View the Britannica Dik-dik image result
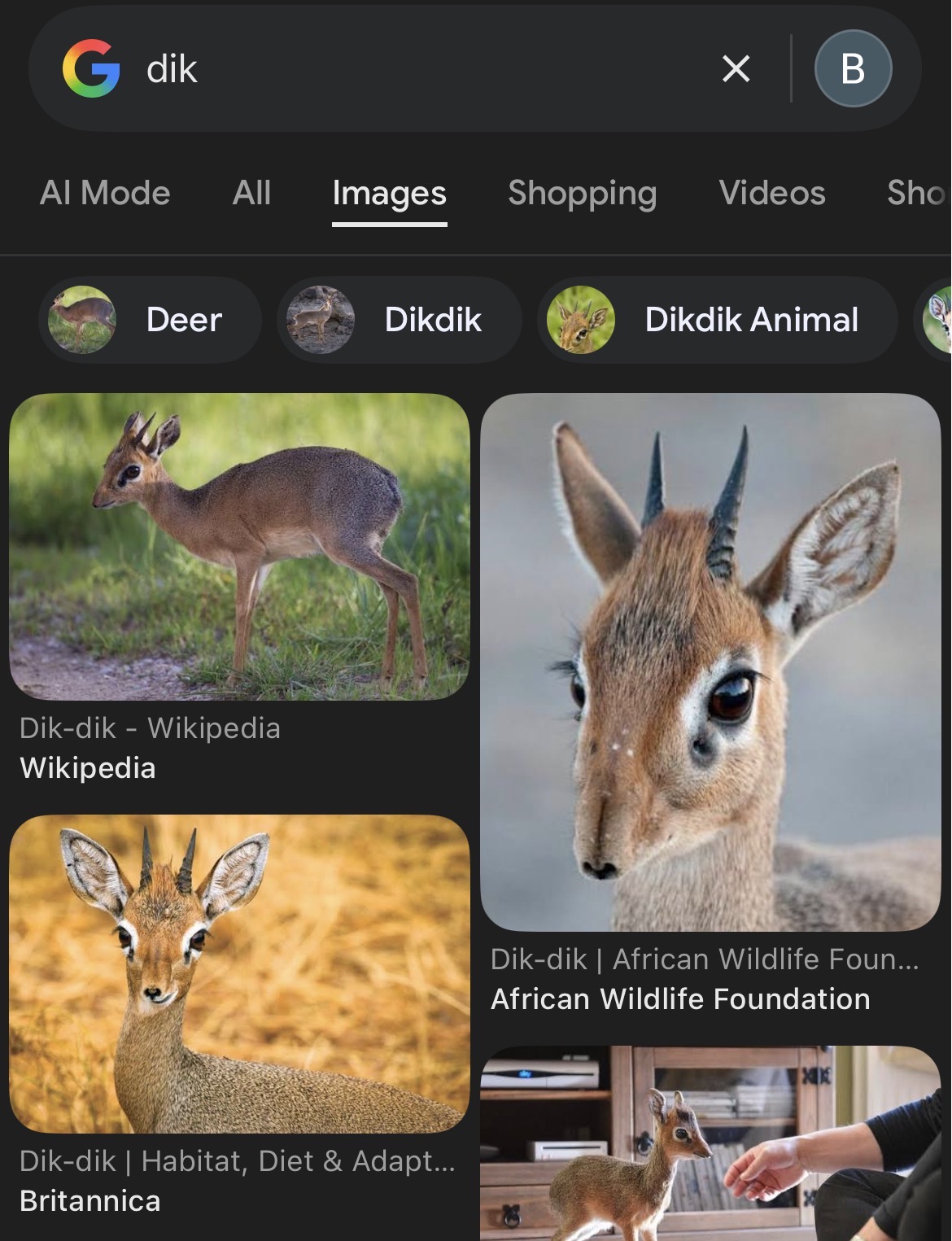Viewport: 952px width, 1241px height. click(239, 973)
